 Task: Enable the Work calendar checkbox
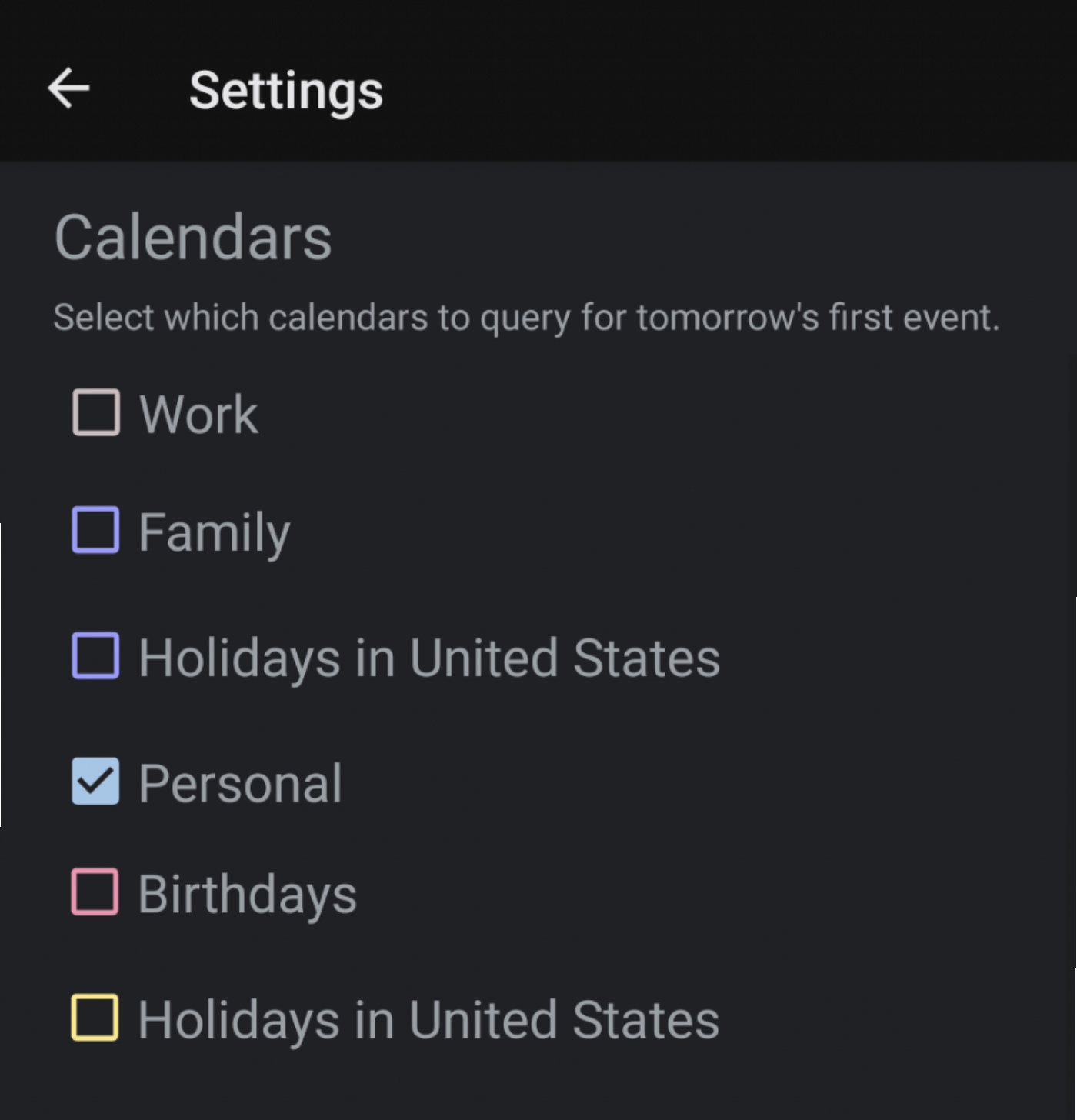[x=95, y=413]
